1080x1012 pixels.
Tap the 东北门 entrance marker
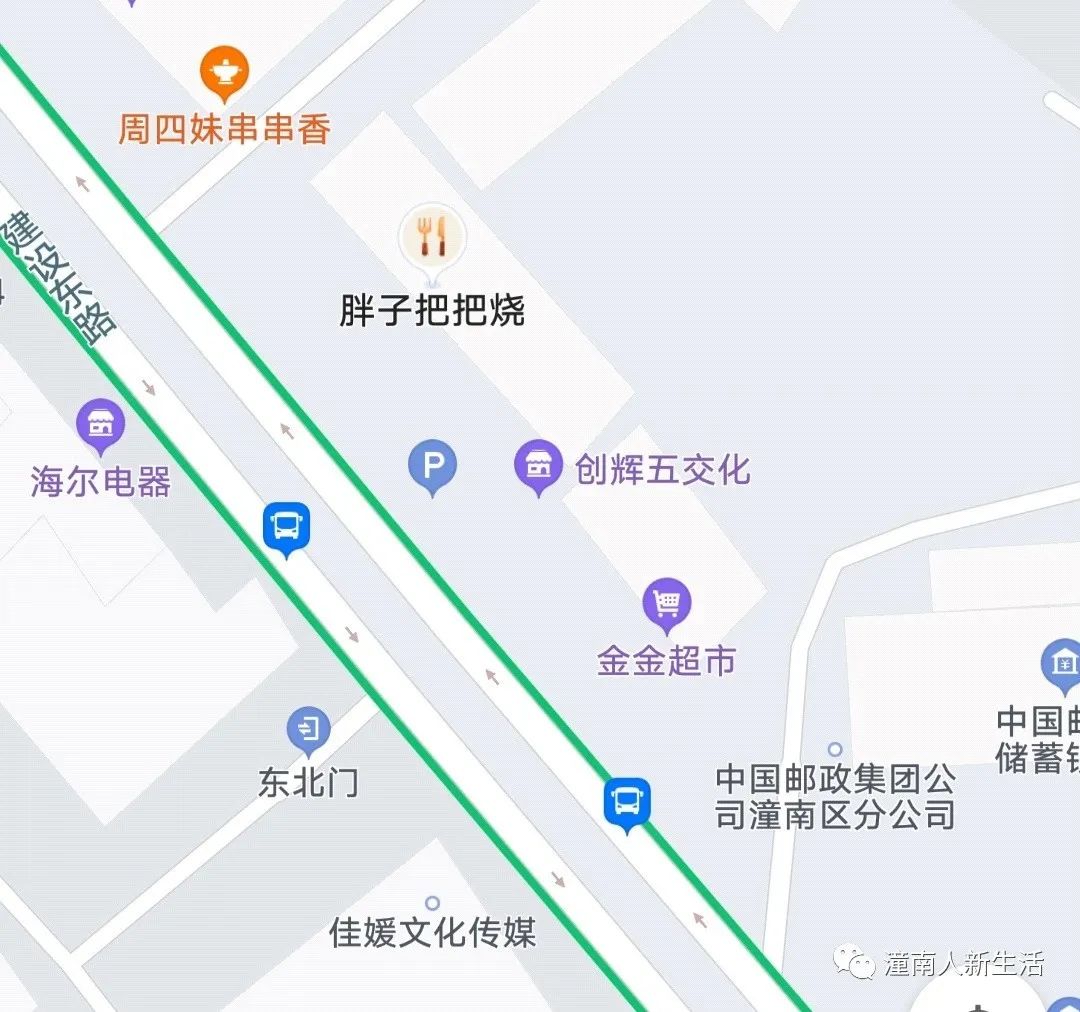pos(308,729)
